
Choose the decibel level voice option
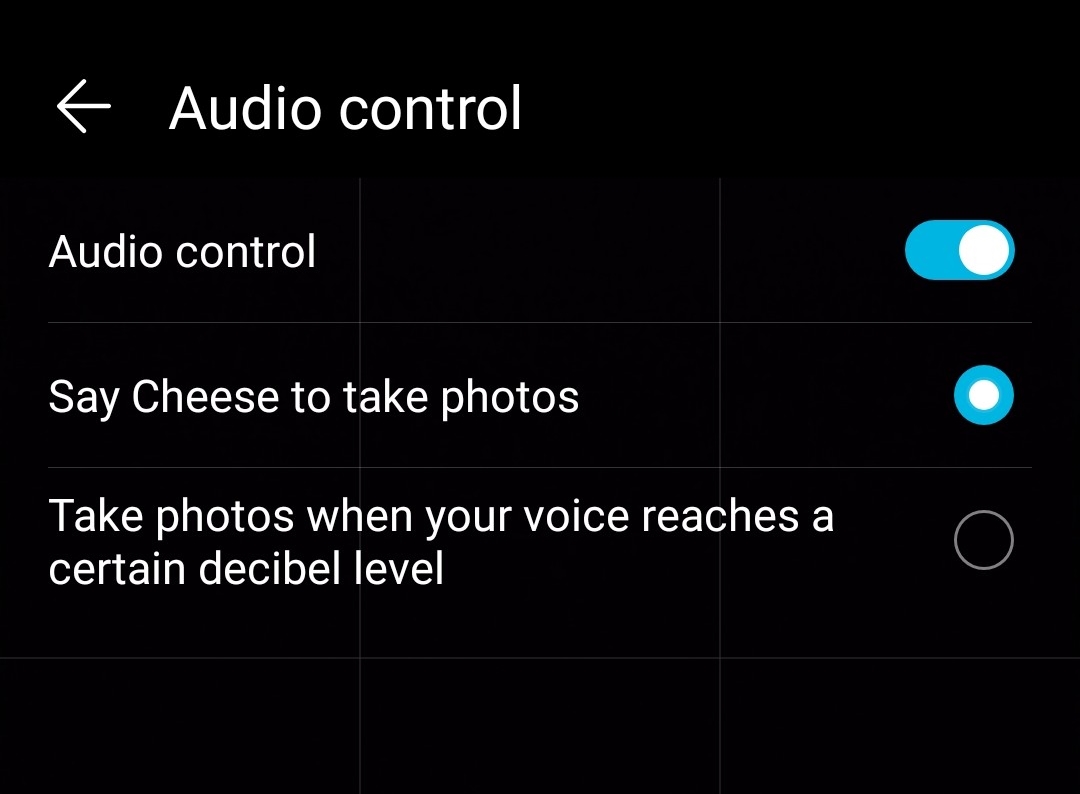click(983, 541)
